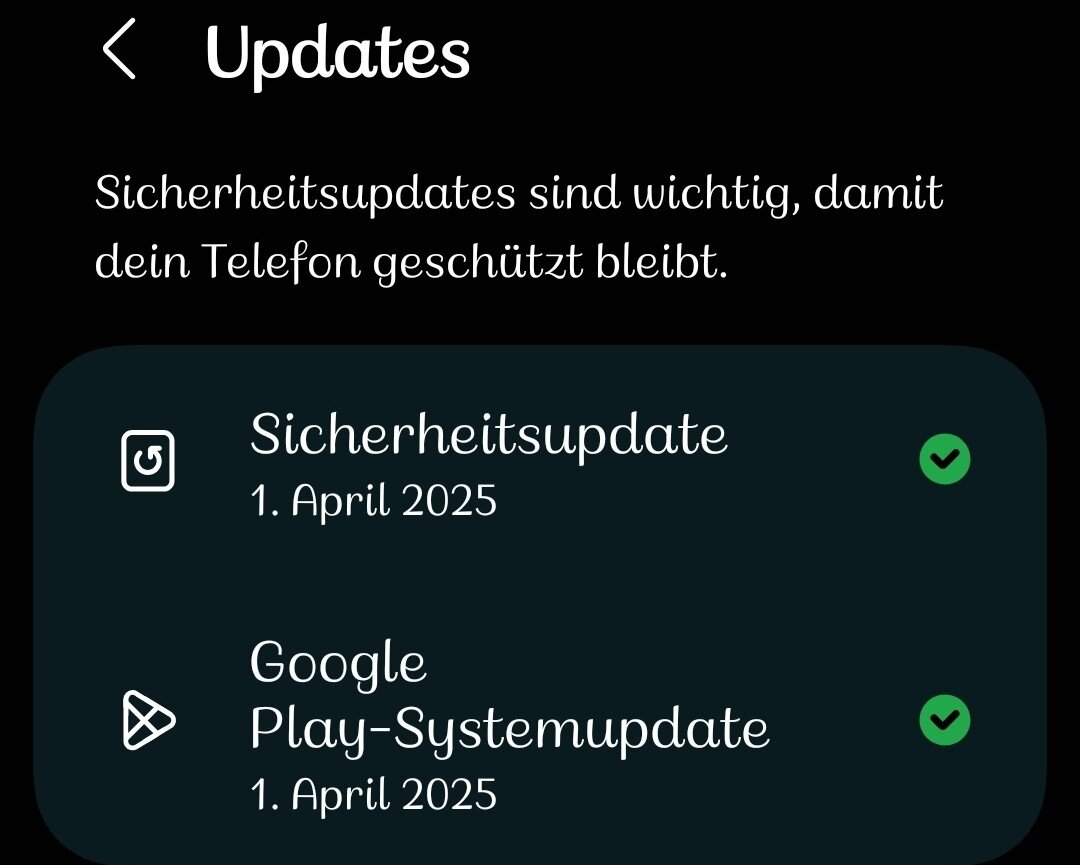The image size is (1080, 865).
Task: Open Google Play-Systemupdate details
Action: click(508, 722)
